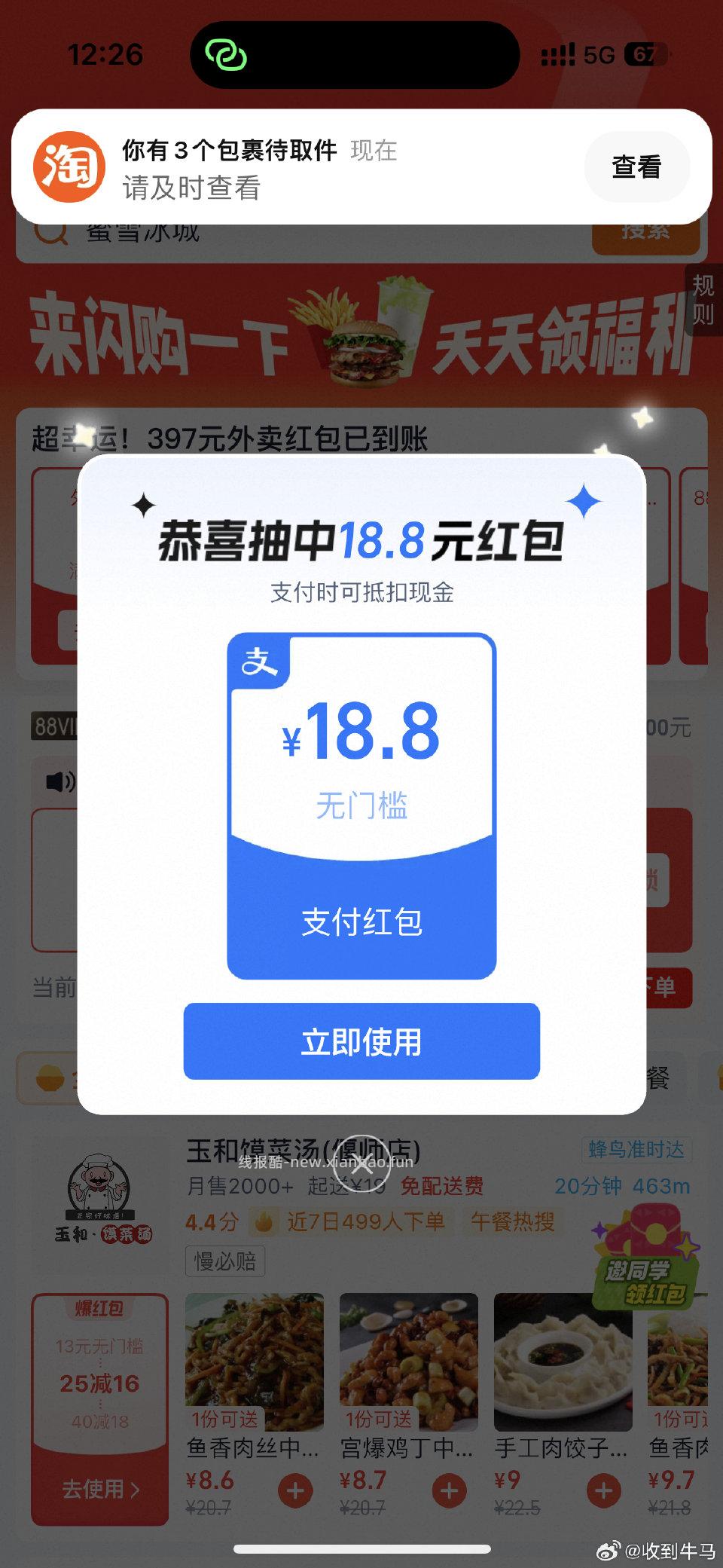Tap the 慢必赔 label
The height and width of the screenshot is (1568, 723).
[224, 1262]
